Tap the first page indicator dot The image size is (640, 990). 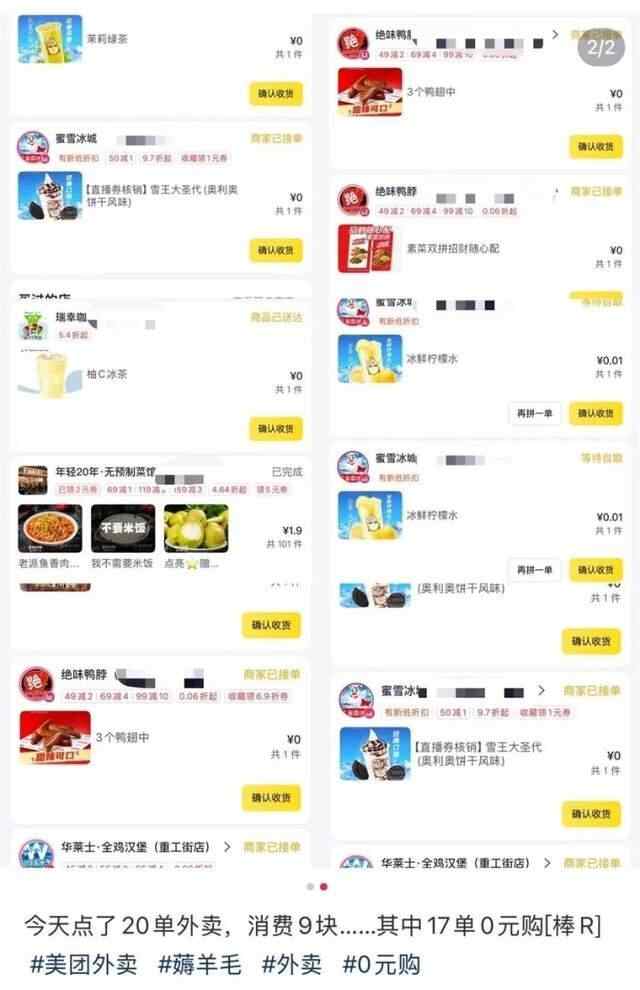[310, 886]
